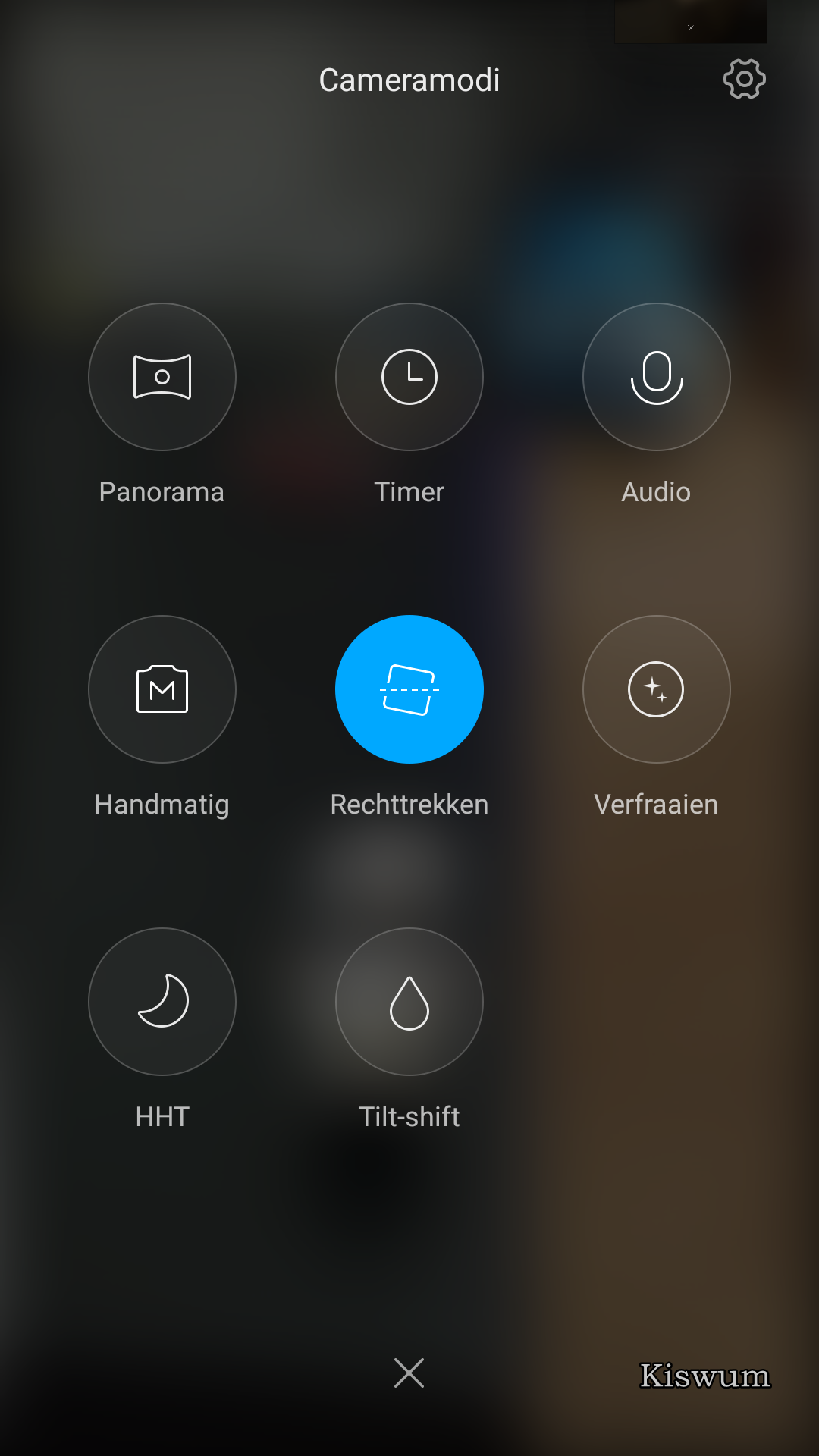Open camera settings gear

[x=745, y=79]
